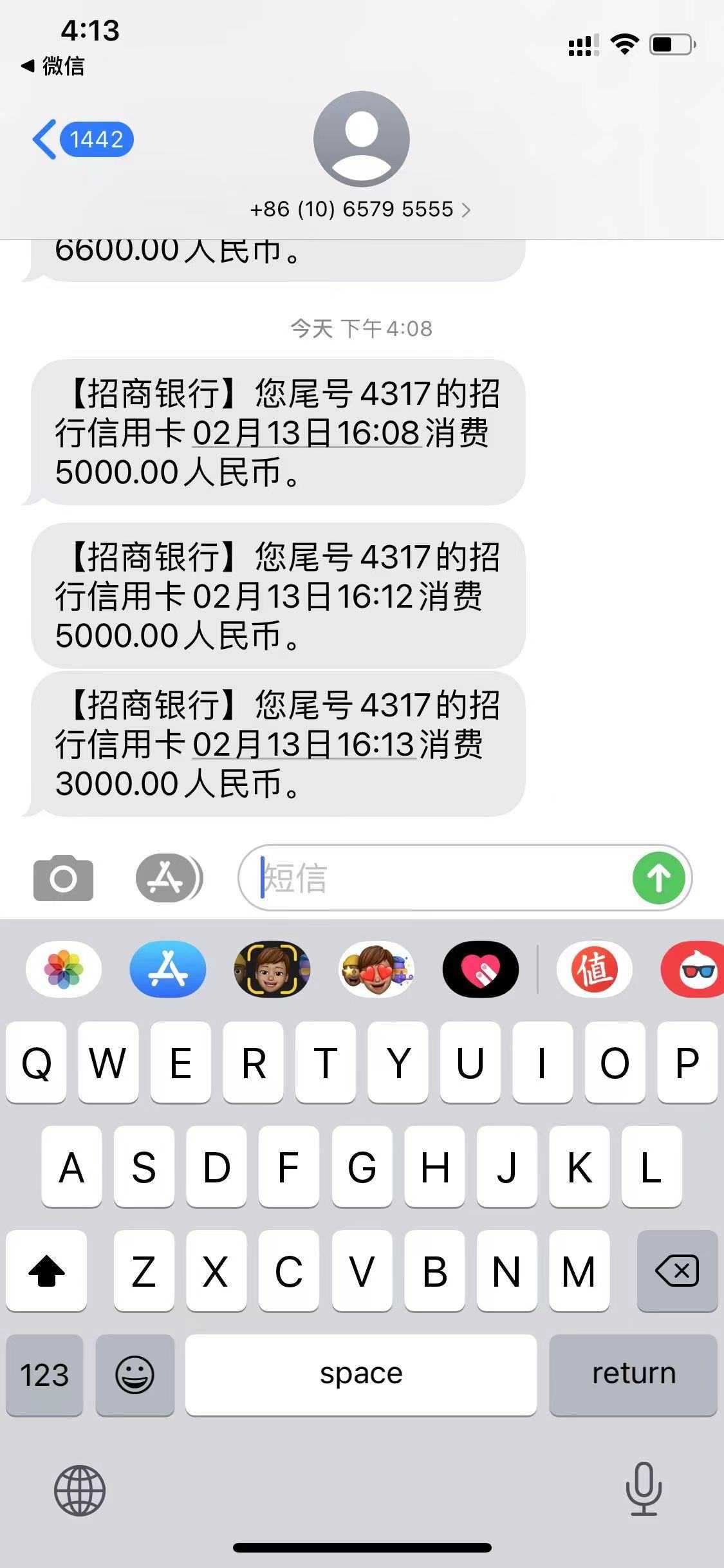Image resolution: width=724 pixels, height=1568 pixels.
Task: Go back to the messages list
Action: tap(80, 139)
